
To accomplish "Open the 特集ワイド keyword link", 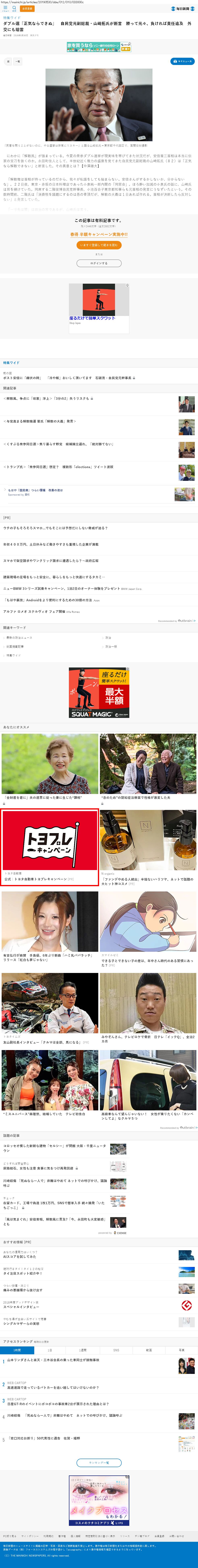I will point(13,655).
